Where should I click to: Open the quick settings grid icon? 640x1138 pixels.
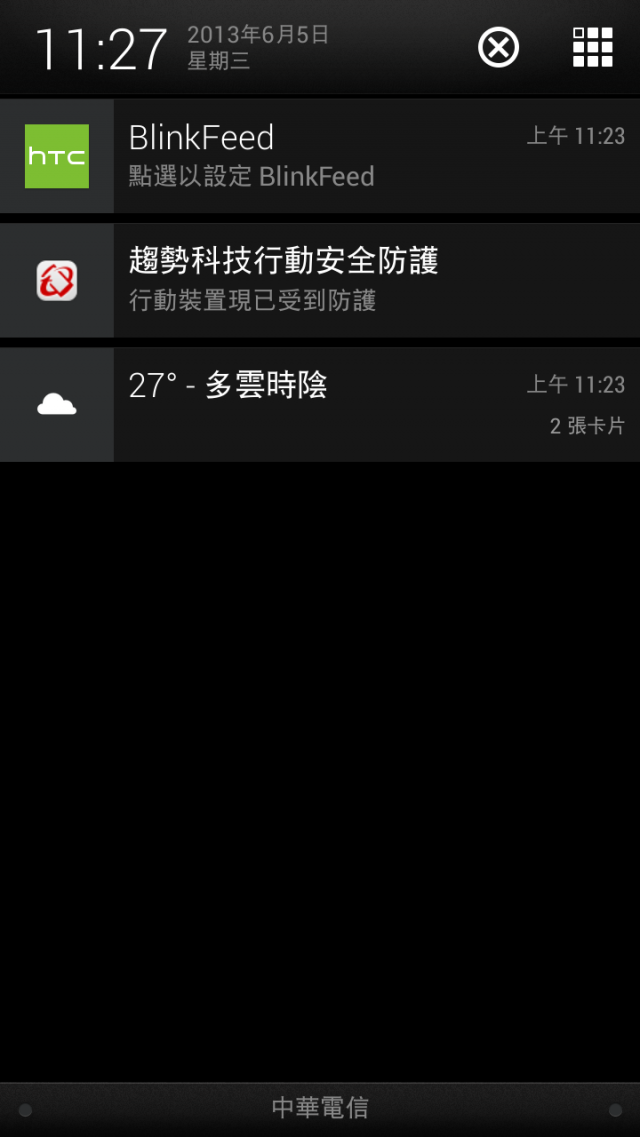[x=592, y=47]
